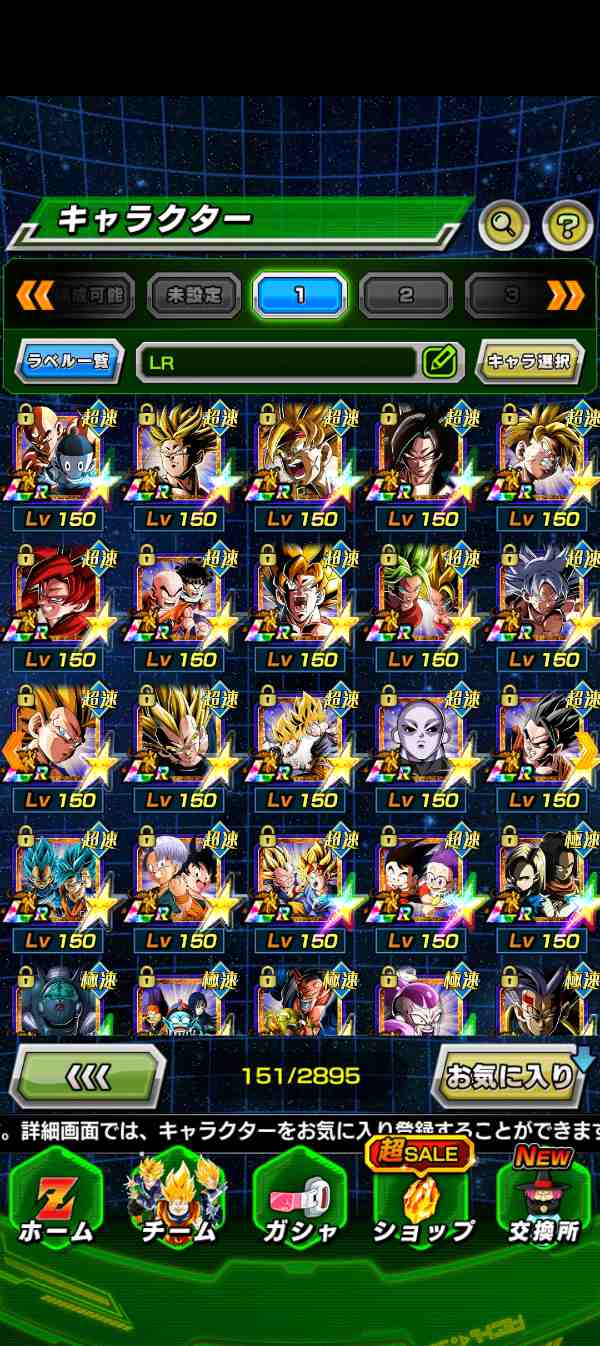Image resolution: width=600 pixels, height=1346 pixels.
Task: Tap the right orange tab arrows
Action: tap(565, 295)
